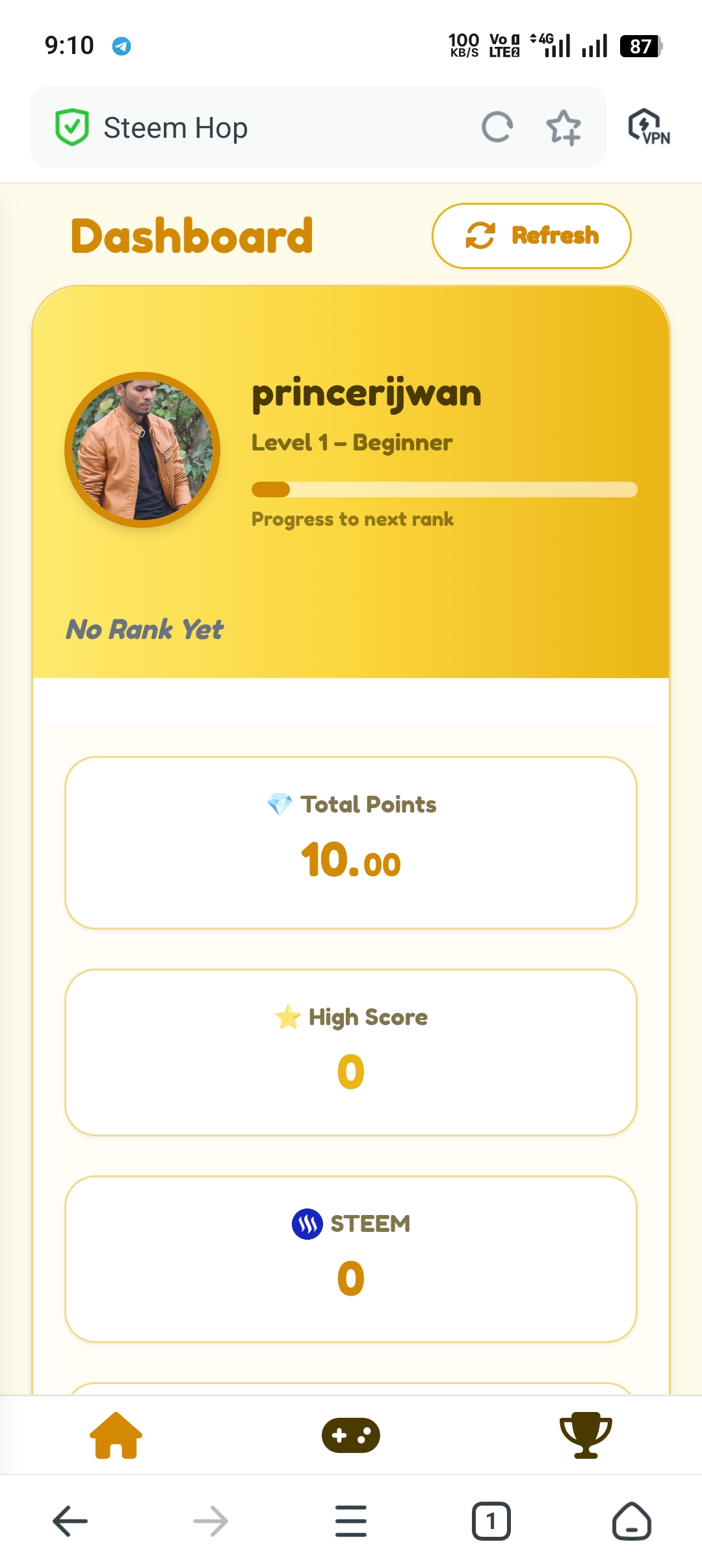
Task: Open the game controller tab
Action: 351,1435
